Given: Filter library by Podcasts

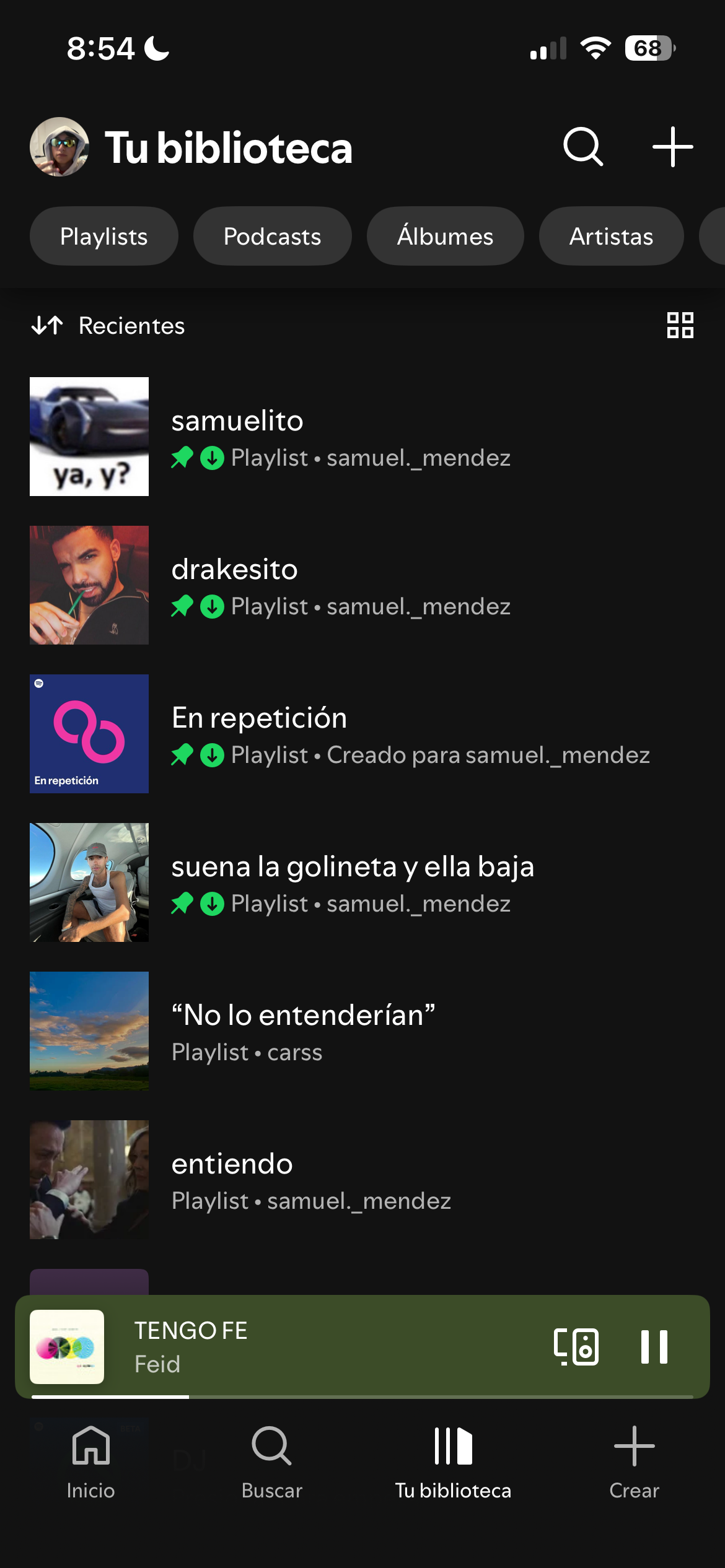Looking at the screenshot, I should [272, 237].
